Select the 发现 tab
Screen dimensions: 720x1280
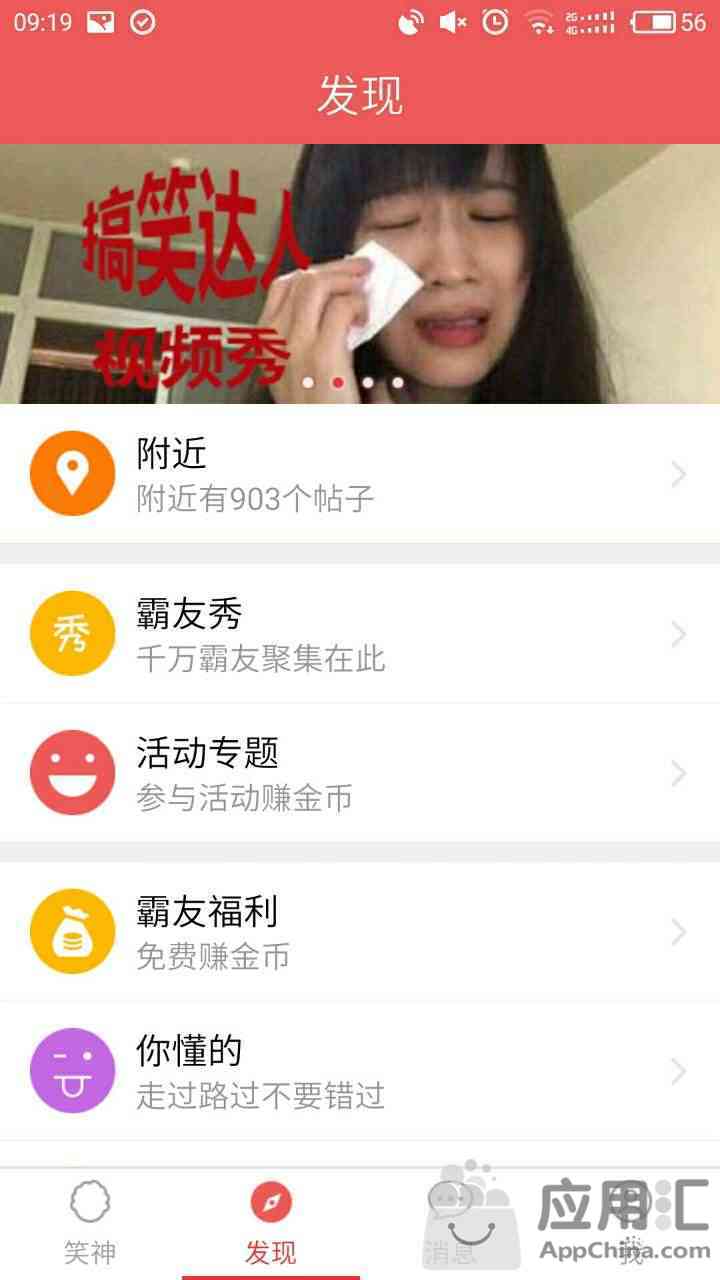(270, 1224)
